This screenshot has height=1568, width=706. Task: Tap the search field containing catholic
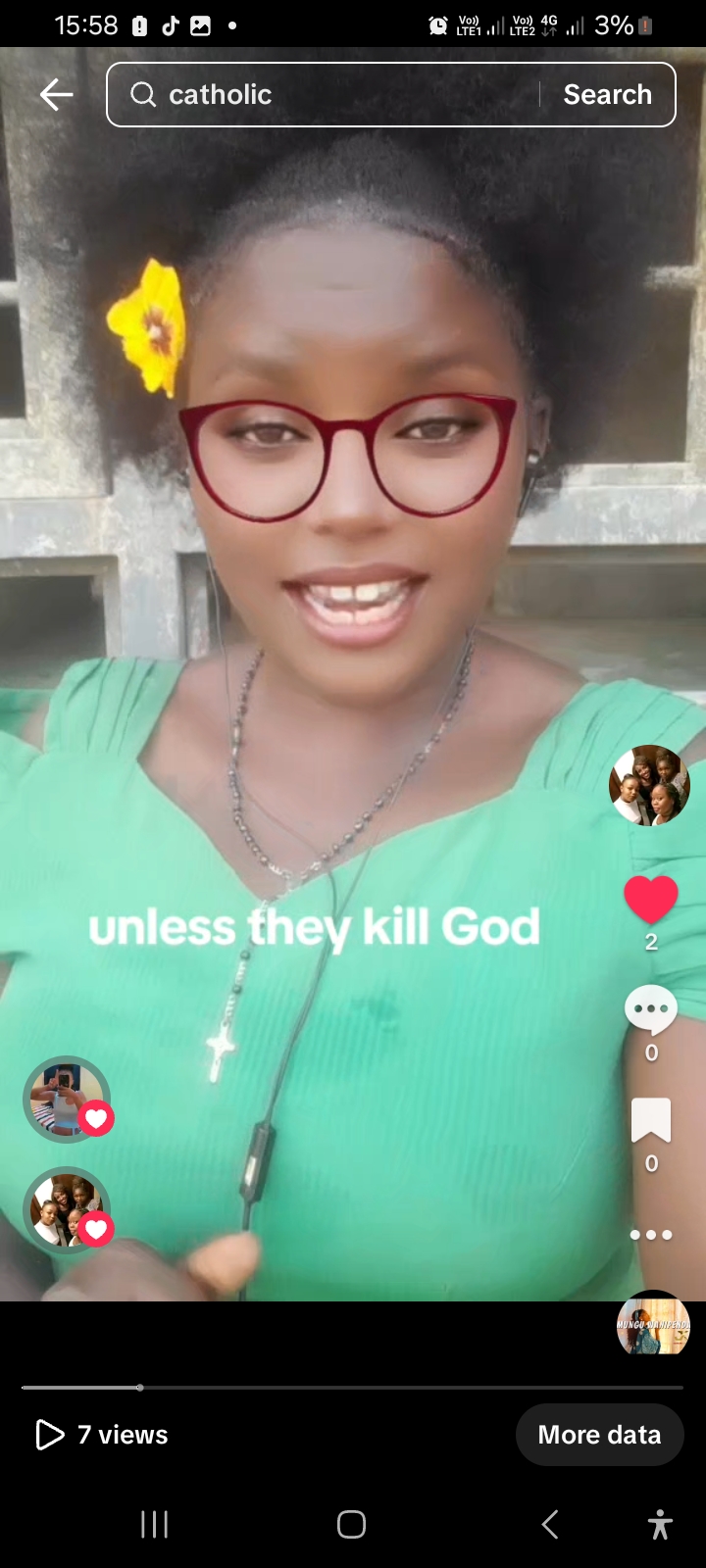point(333,95)
